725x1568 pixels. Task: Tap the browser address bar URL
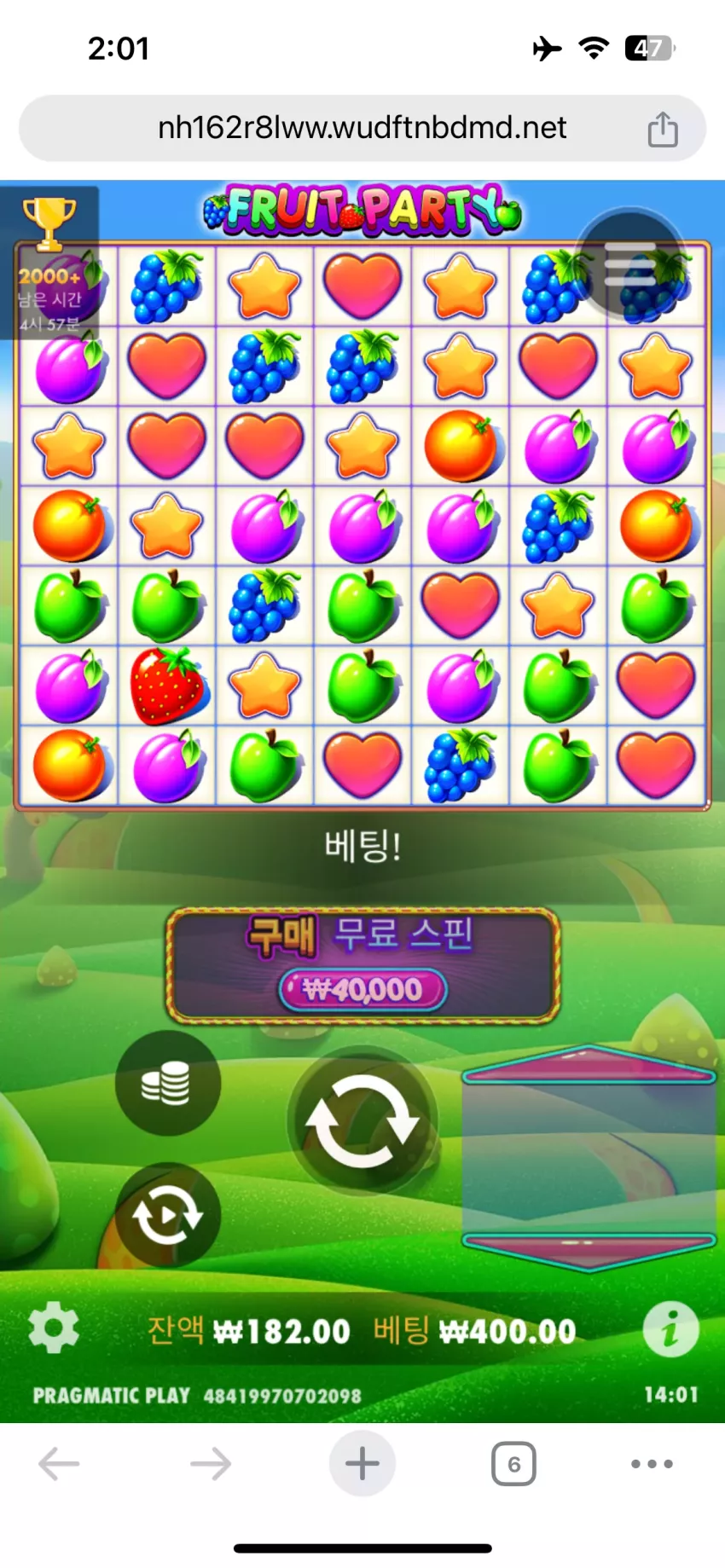tap(362, 128)
